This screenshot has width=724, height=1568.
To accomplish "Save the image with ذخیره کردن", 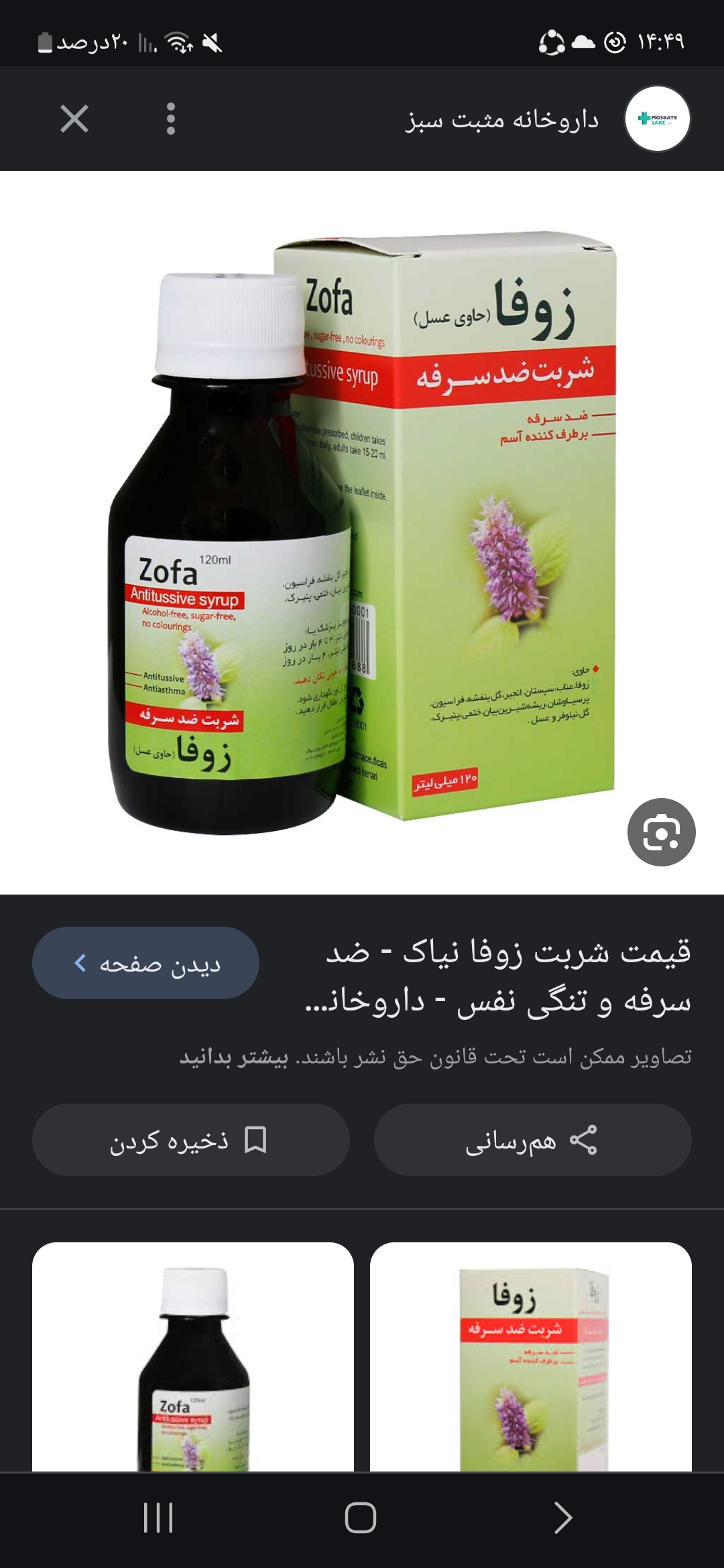I will point(190,1140).
